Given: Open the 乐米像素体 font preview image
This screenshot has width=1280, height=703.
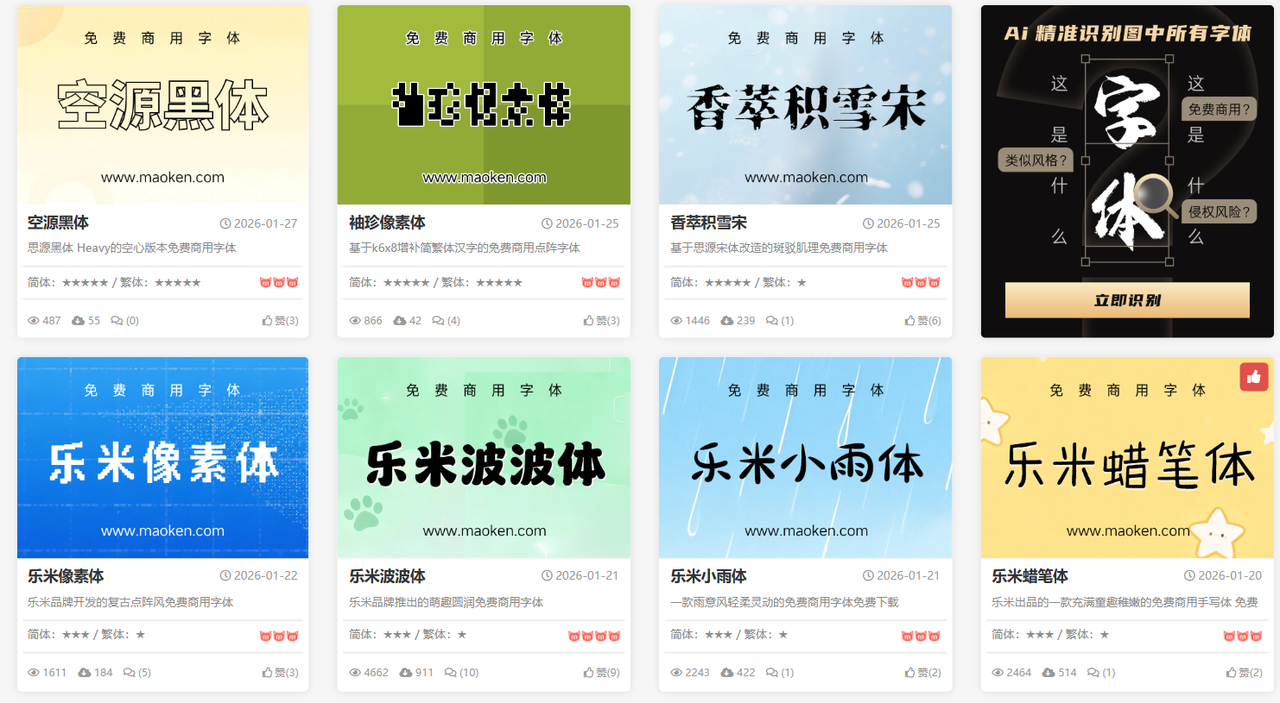Looking at the screenshot, I should pyautogui.click(x=162, y=458).
